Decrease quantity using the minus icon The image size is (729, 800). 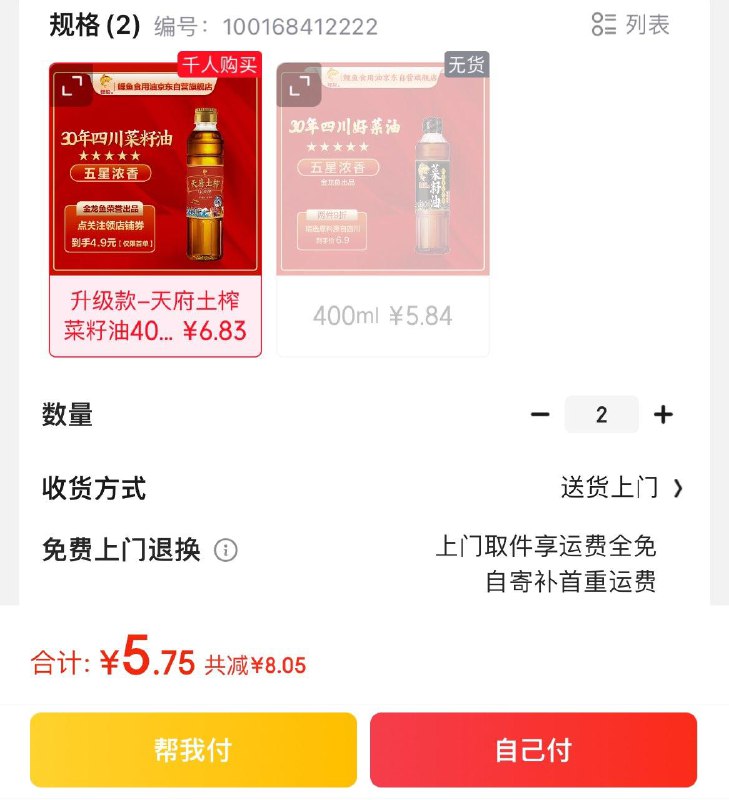(x=542, y=414)
